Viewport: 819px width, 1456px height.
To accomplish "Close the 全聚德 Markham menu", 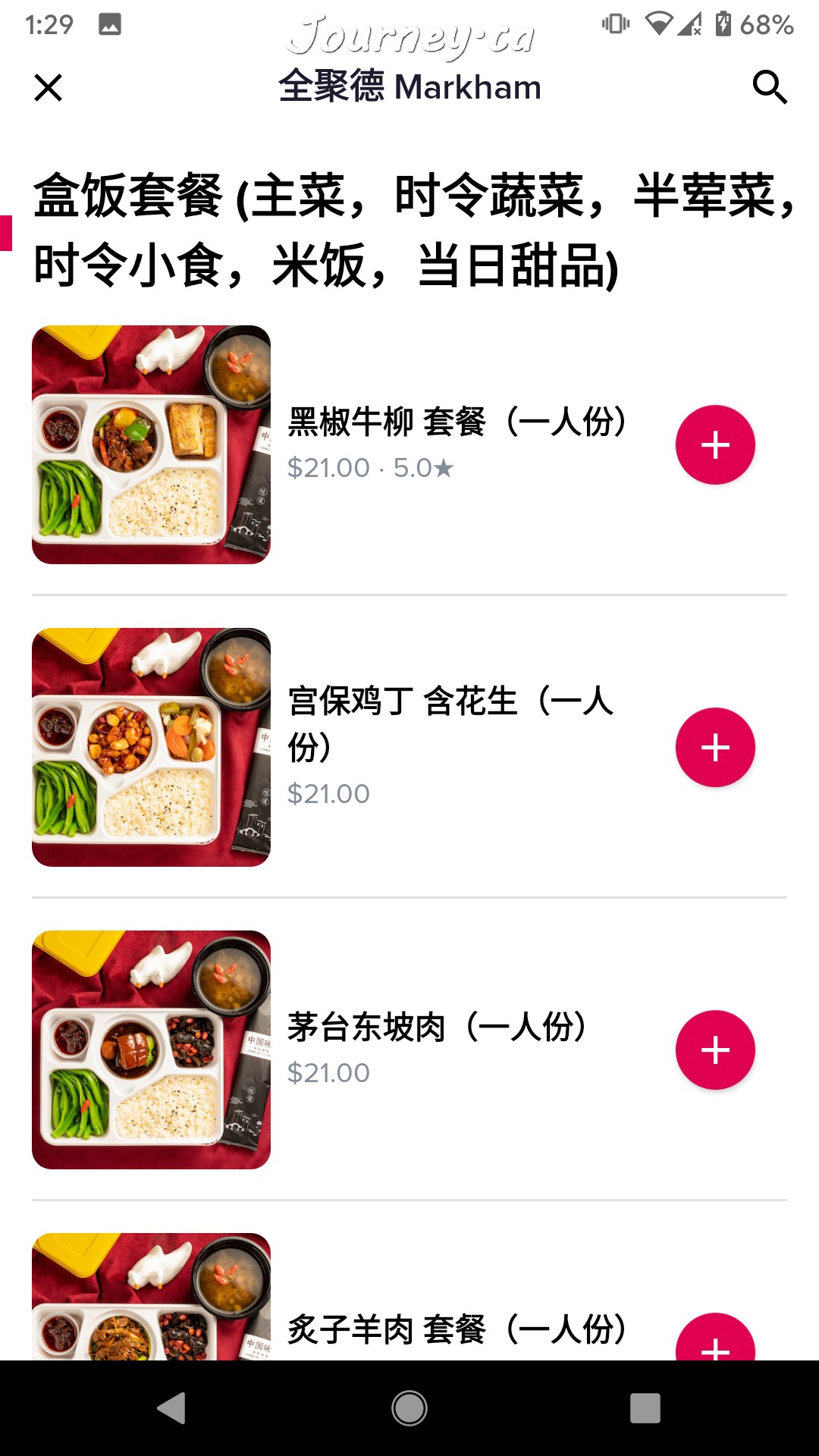I will tap(48, 88).
